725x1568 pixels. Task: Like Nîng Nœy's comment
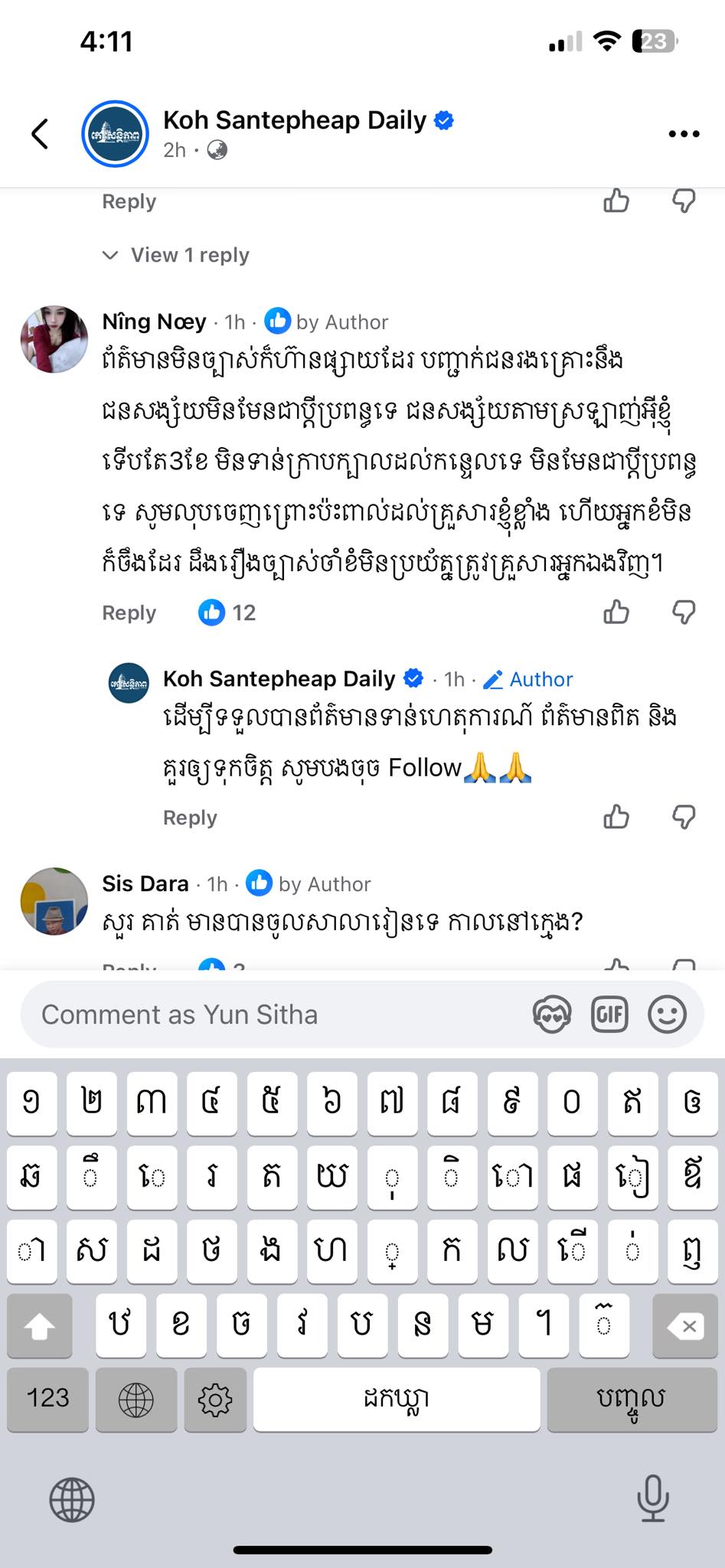[616, 612]
